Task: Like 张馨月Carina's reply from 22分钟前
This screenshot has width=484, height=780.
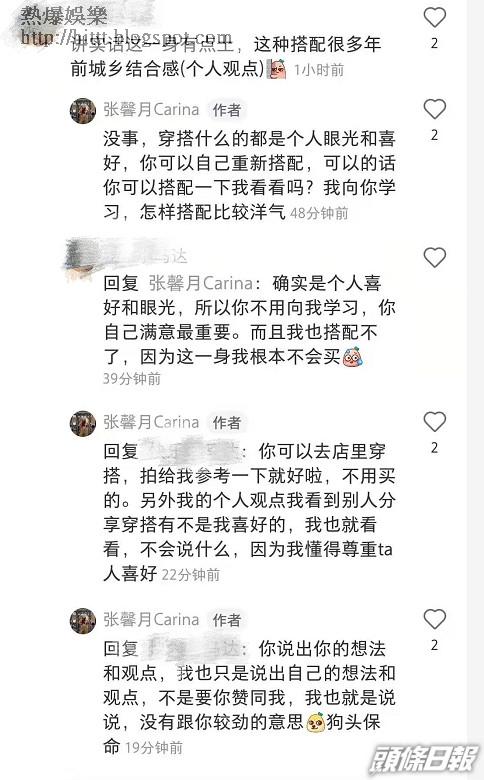Action: 434,422
